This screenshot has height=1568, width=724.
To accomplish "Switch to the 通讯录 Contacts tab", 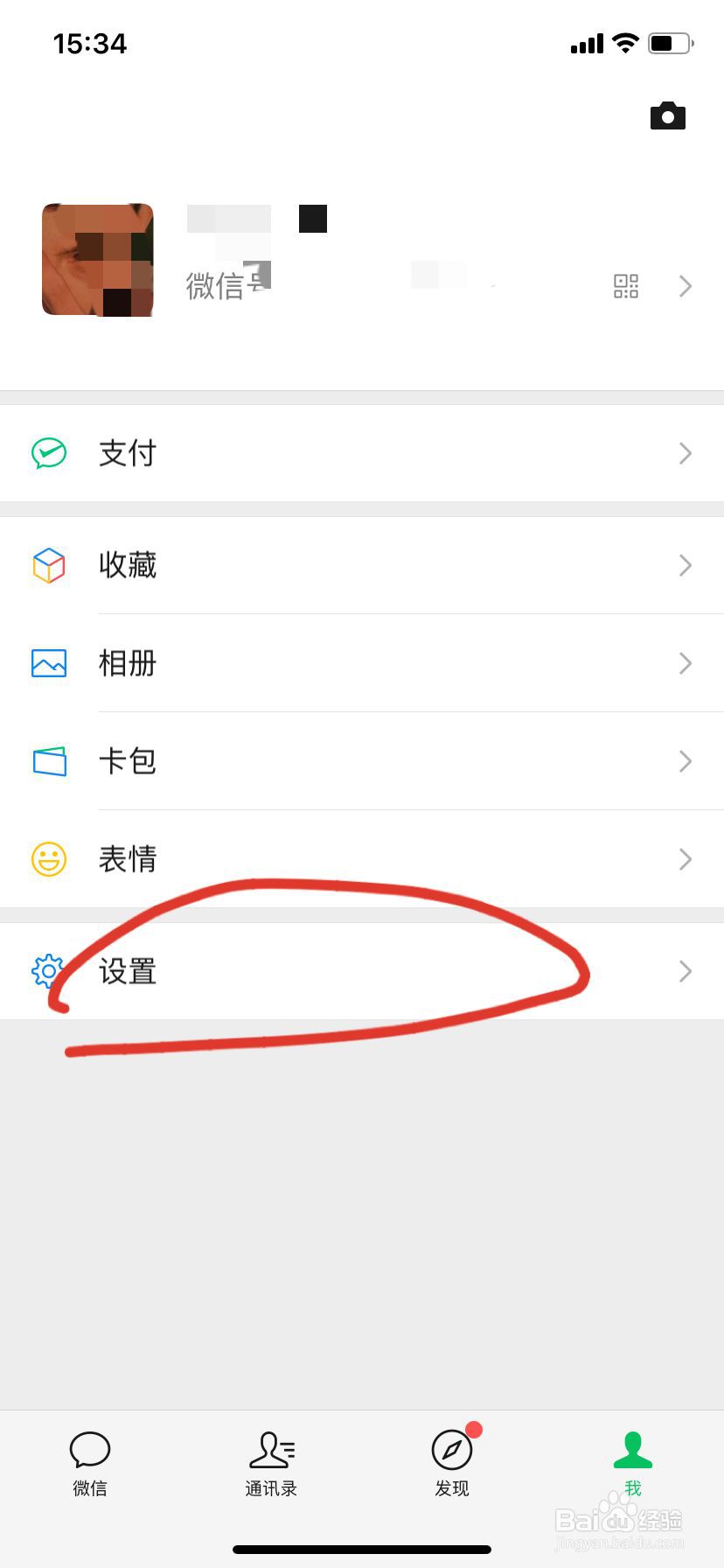I will pos(271,1461).
